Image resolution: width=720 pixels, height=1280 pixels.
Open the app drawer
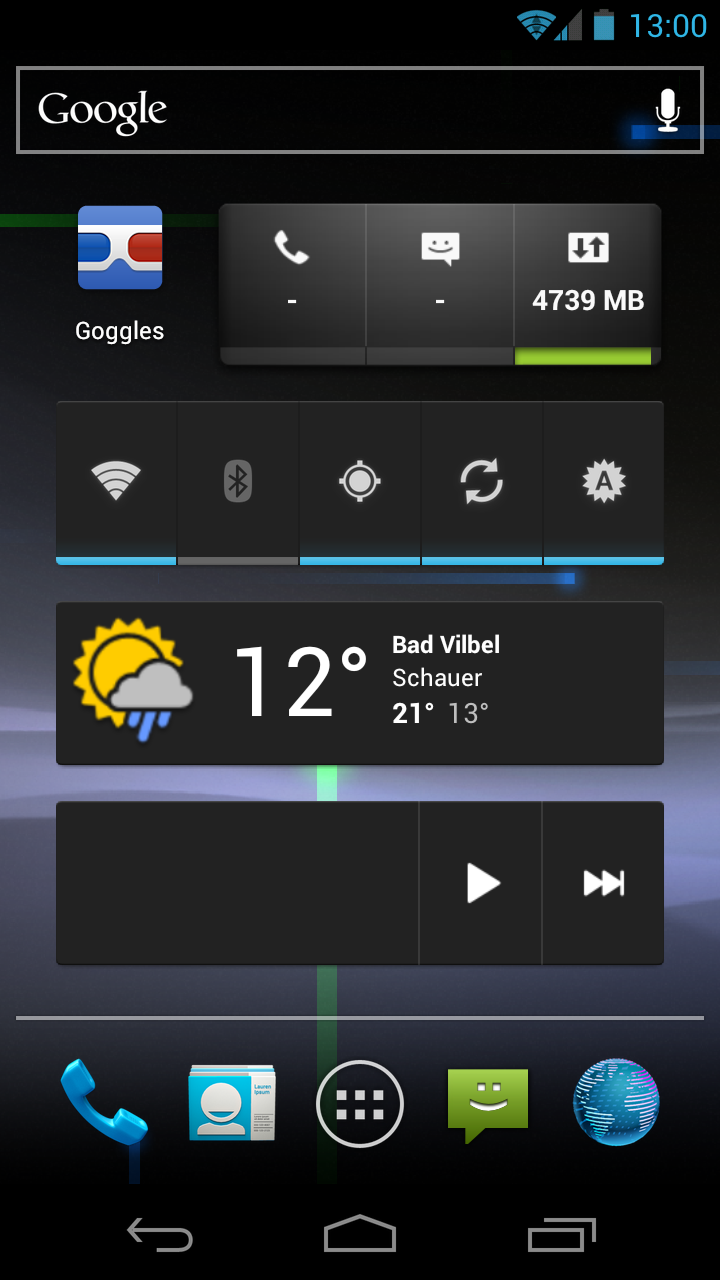(x=360, y=1104)
